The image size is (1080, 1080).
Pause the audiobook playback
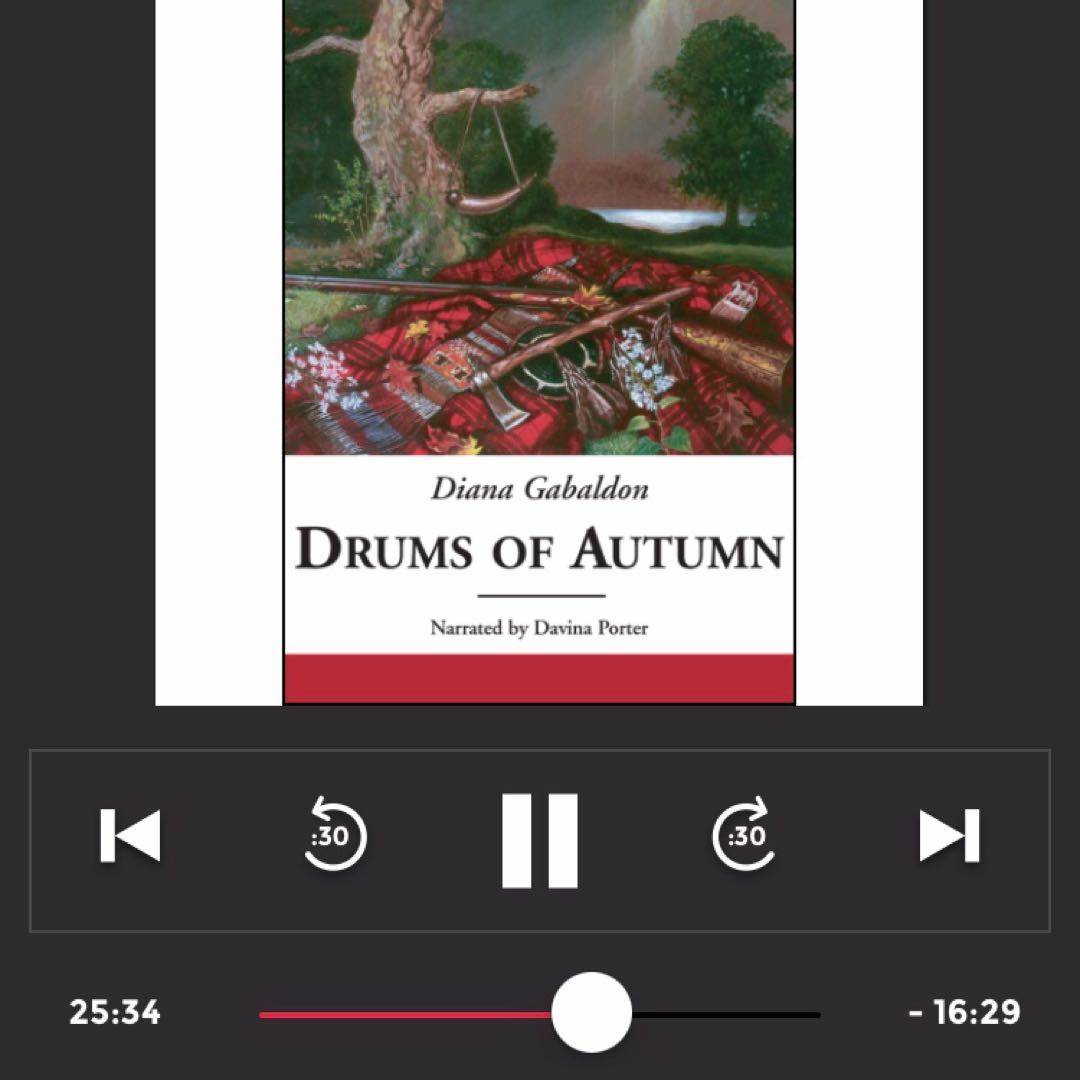tap(540, 840)
